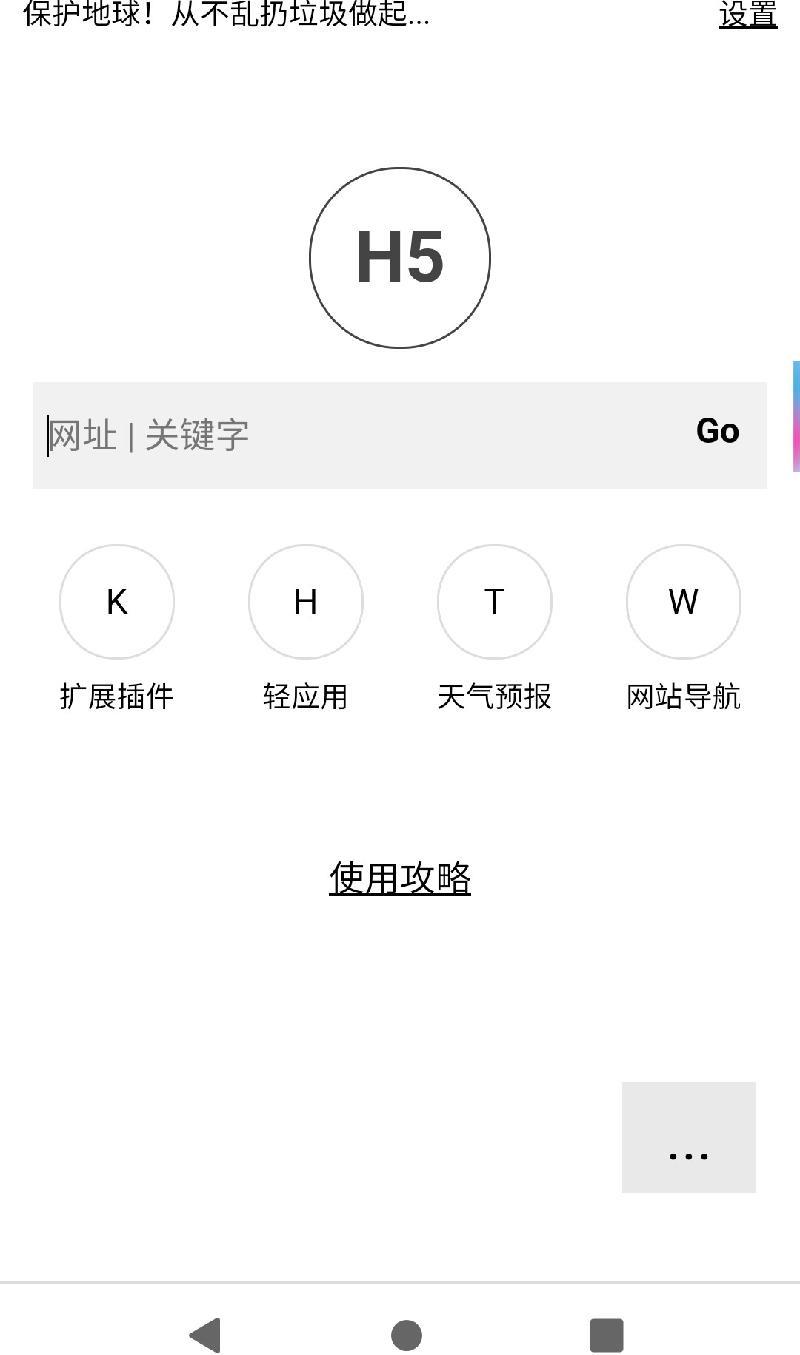Image resolution: width=800 pixels, height=1355 pixels.
Task: Launch the 轻应用 light apps shortcut
Action: [306, 602]
